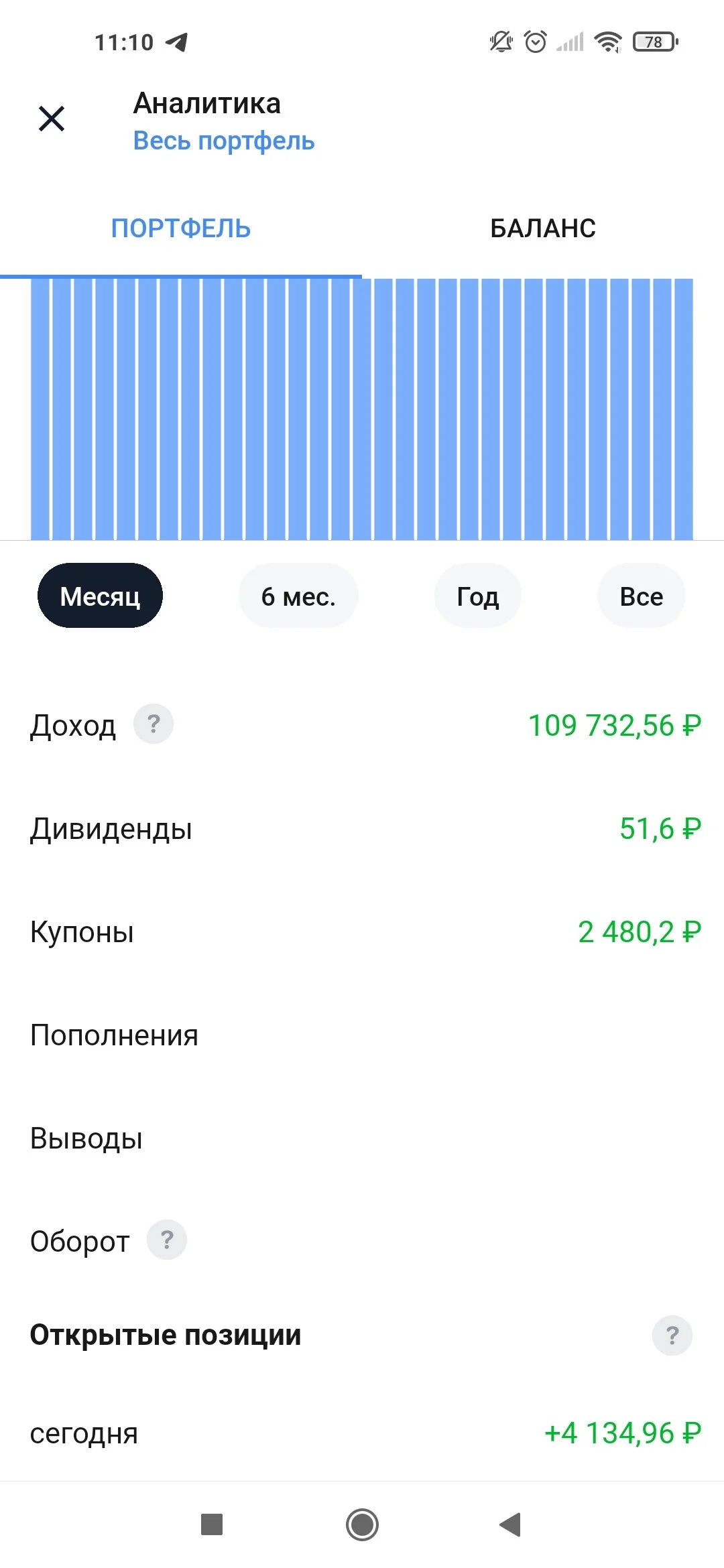724x1568 pixels.
Task: Go to the system home screen
Action: click(x=362, y=1524)
